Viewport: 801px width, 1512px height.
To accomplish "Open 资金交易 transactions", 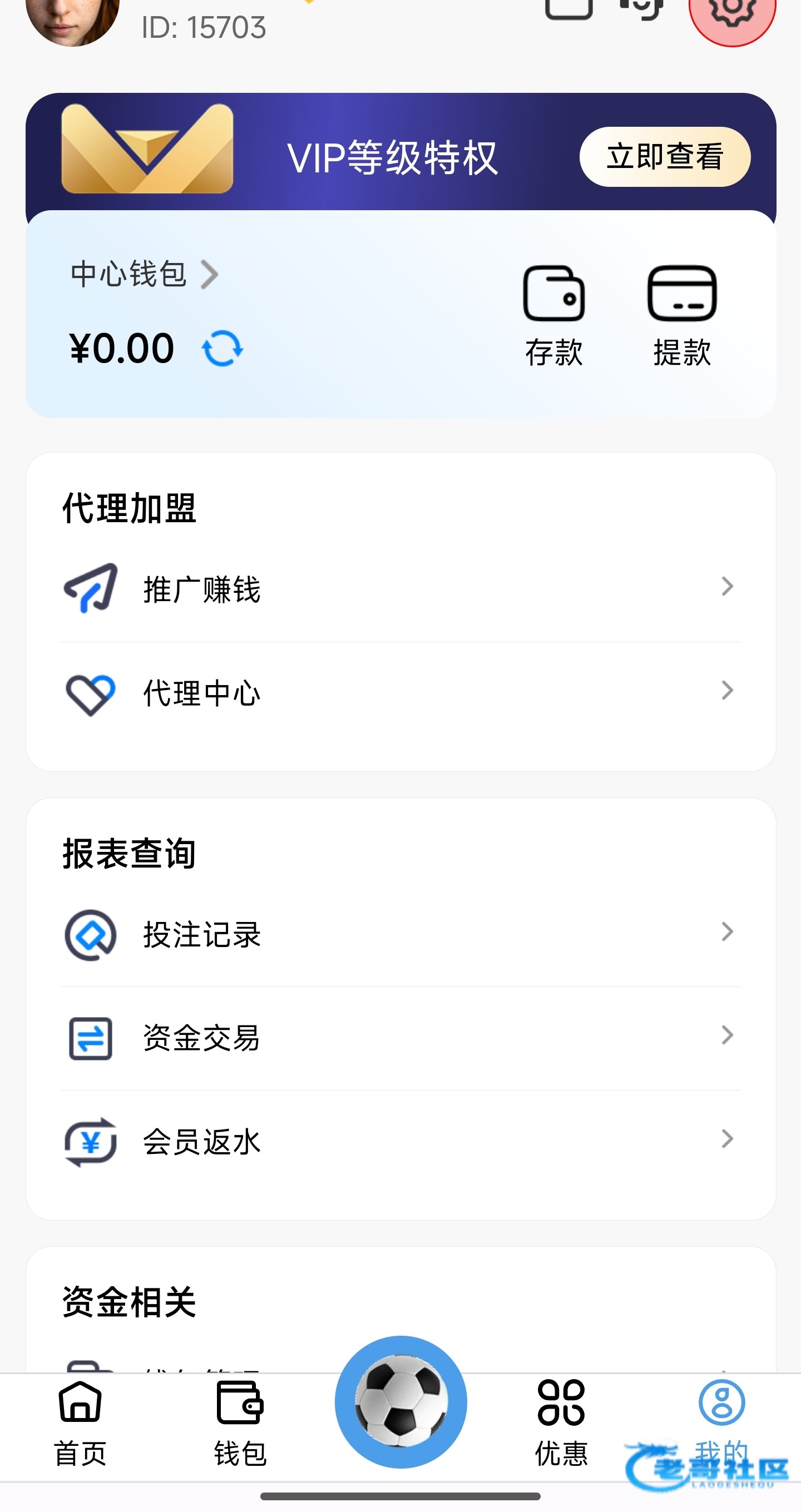I will coord(400,1038).
